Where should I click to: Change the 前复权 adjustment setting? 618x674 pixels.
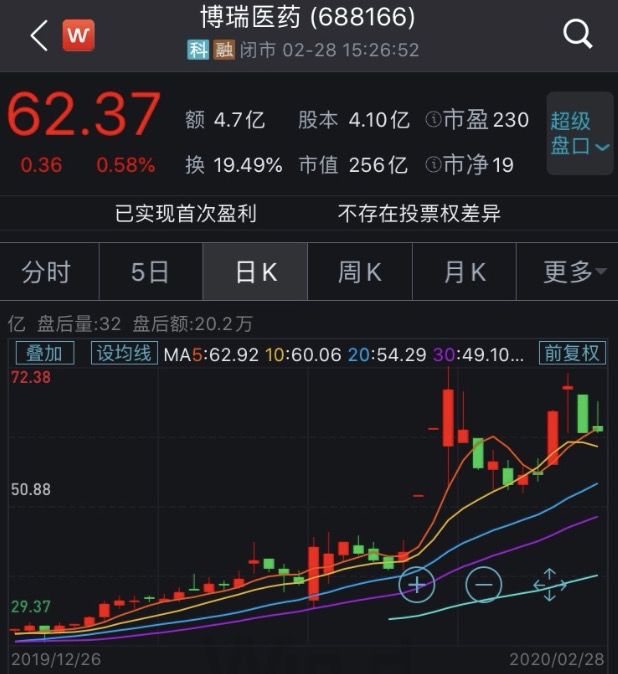(x=571, y=353)
